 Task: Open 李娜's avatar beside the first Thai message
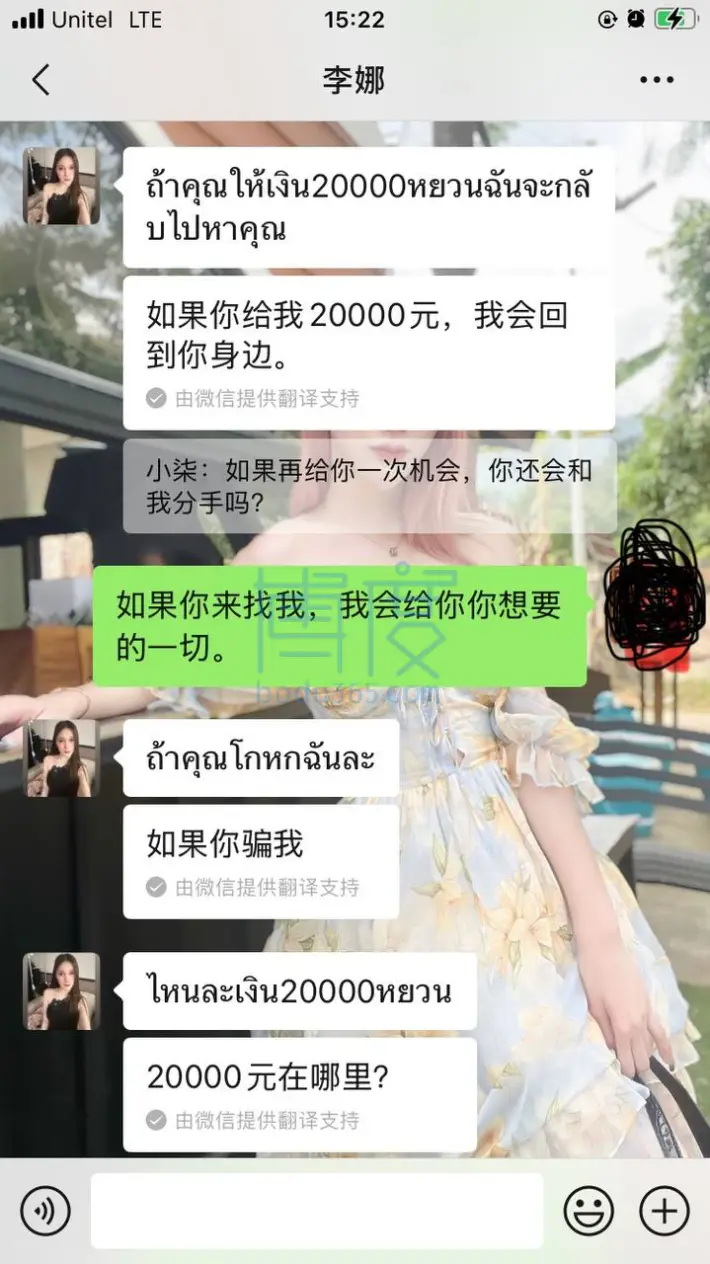coord(61,186)
